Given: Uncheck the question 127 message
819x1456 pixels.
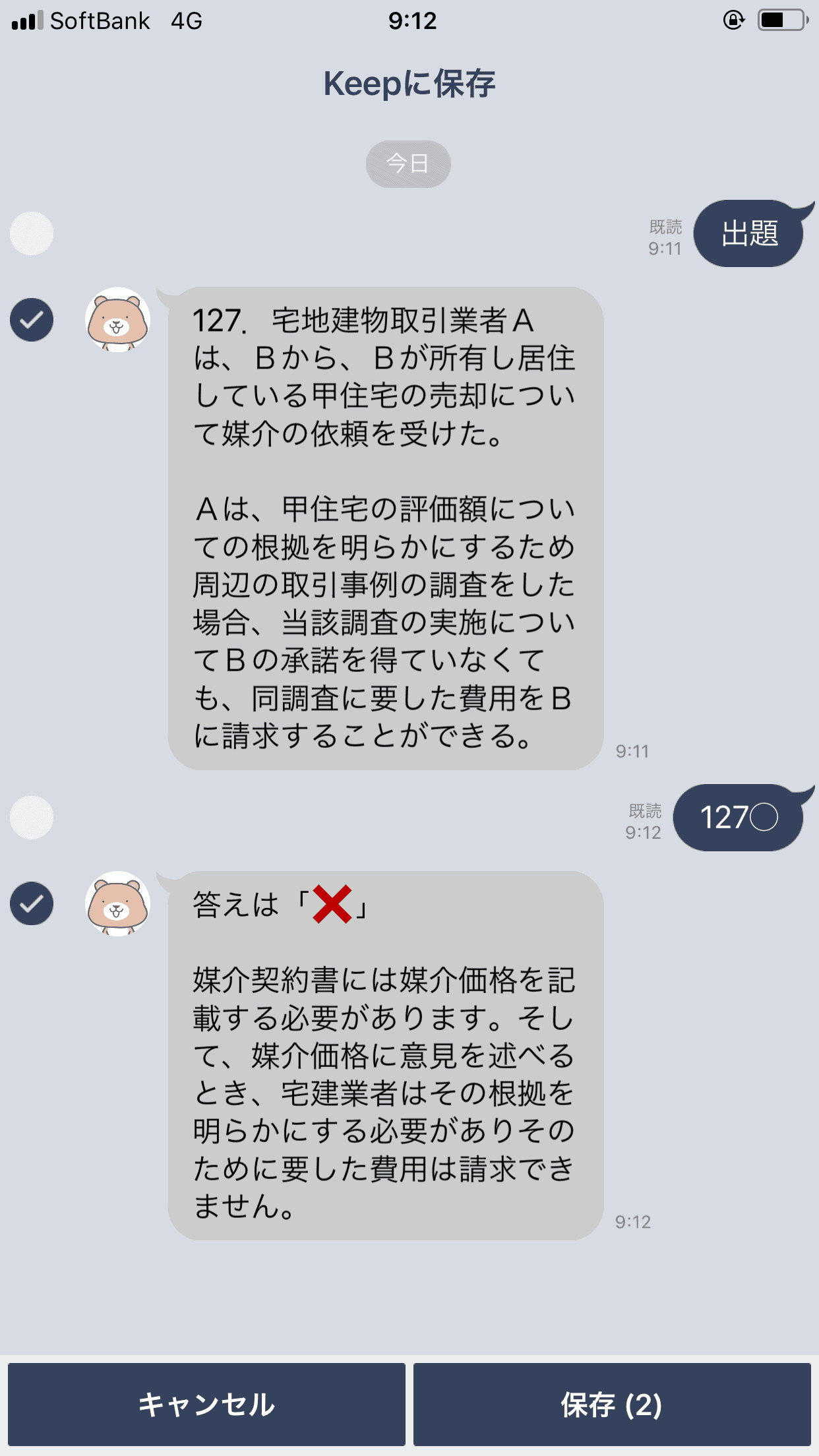Looking at the screenshot, I should [x=32, y=320].
